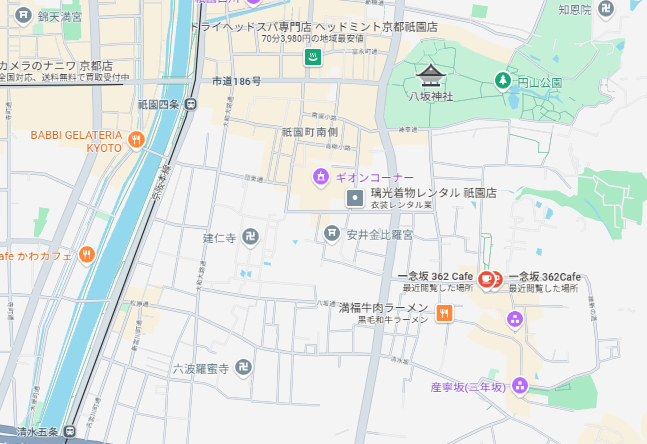The height and width of the screenshot is (444, 647).
Task: Open the red 一念坂 362 Cafe pin
Action: 487,280
